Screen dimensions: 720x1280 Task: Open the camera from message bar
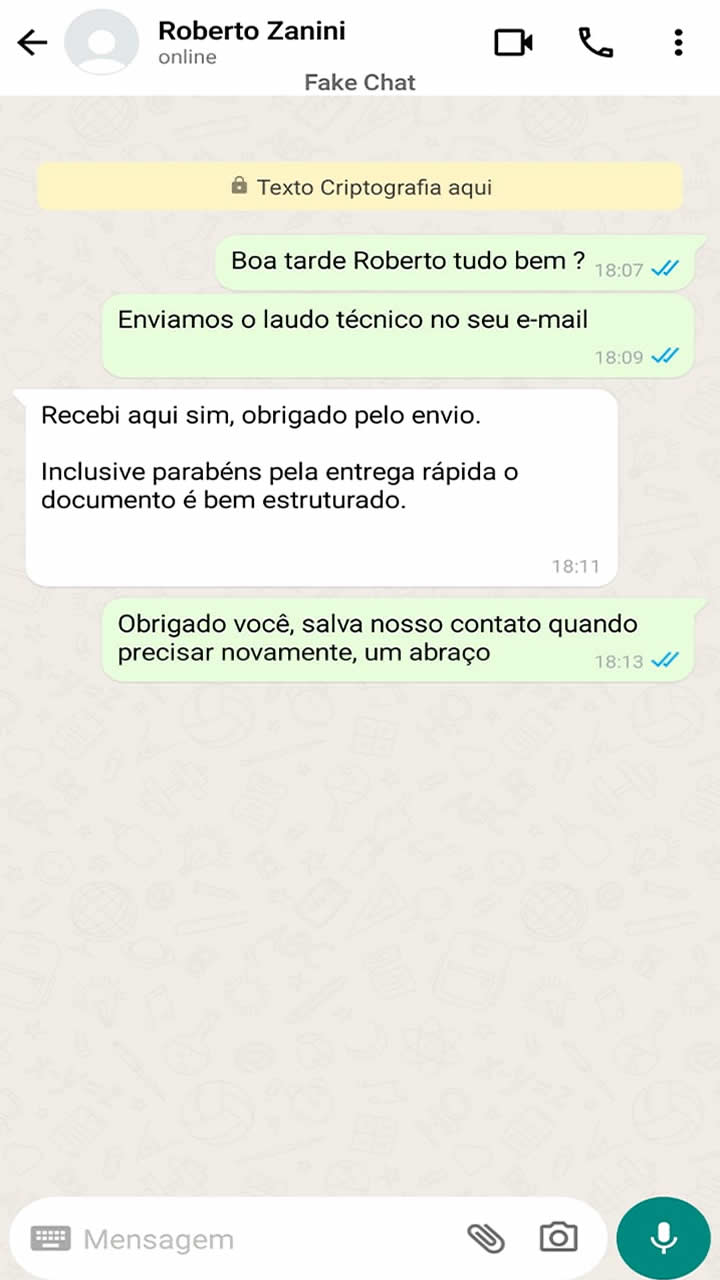pyautogui.click(x=558, y=1238)
